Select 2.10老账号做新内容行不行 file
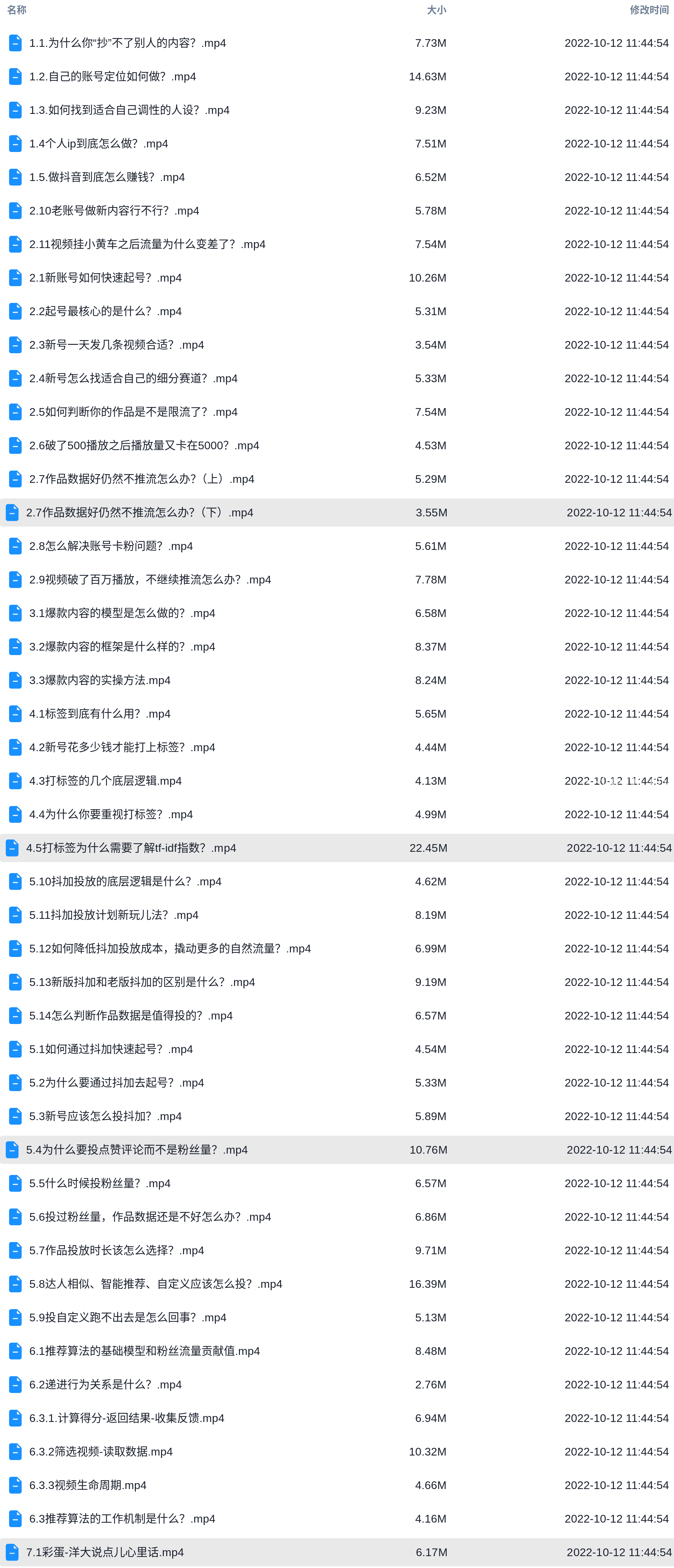The width and height of the screenshot is (674, 1568). [x=114, y=211]
